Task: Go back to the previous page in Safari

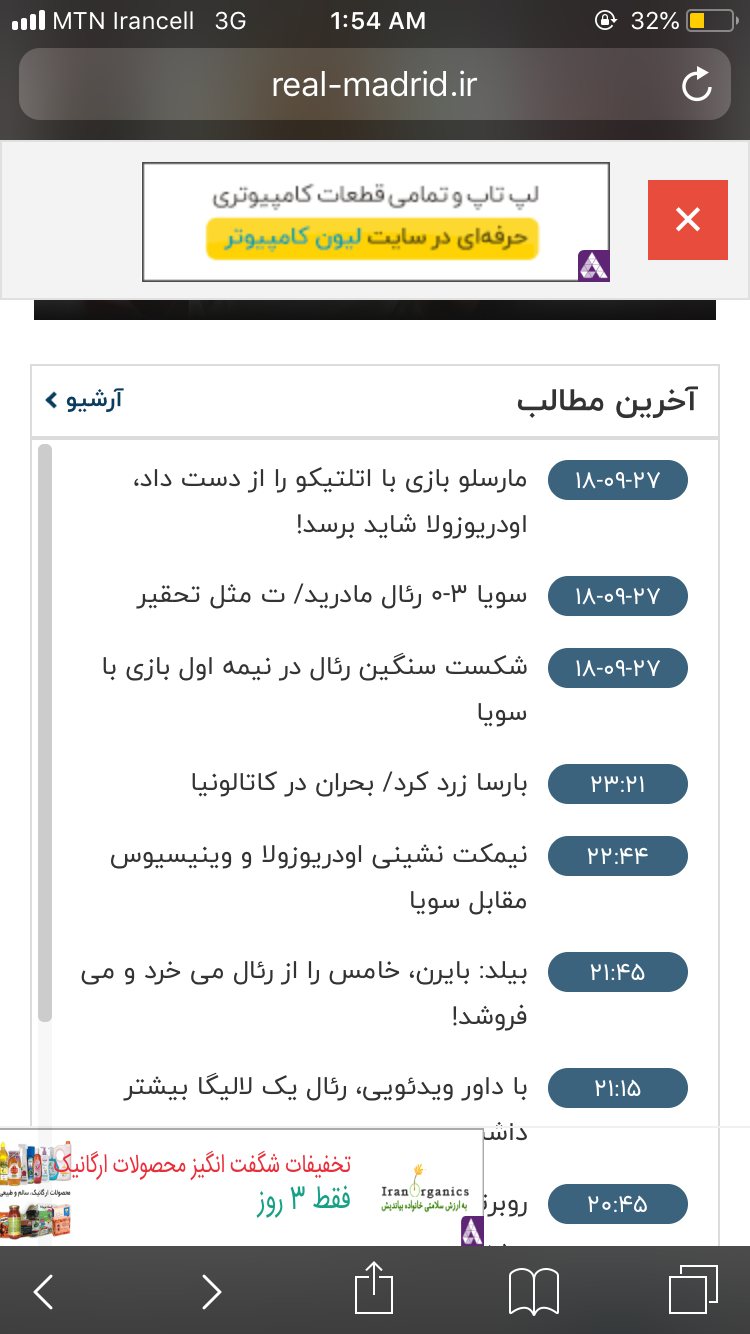Action: [44, 1291]
